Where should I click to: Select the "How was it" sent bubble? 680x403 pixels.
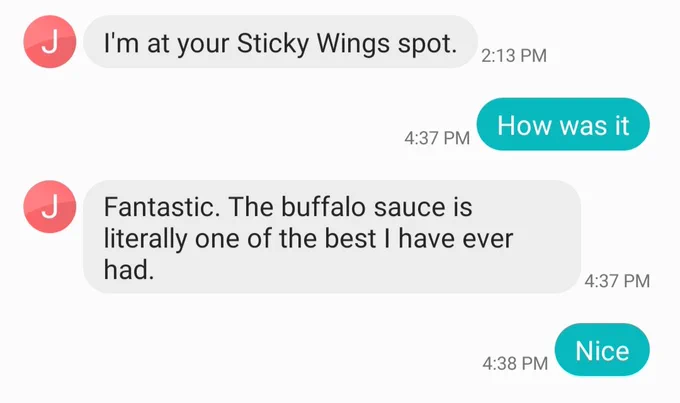[563, 124]
